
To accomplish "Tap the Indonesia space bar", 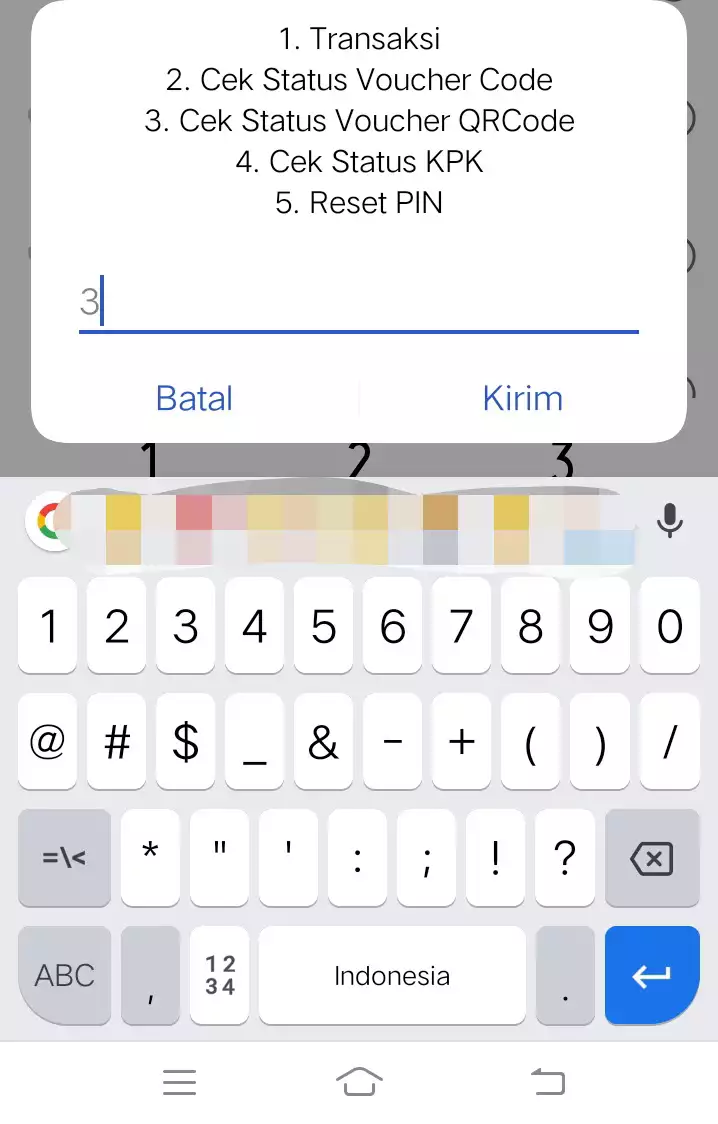I will click(391, 975).
